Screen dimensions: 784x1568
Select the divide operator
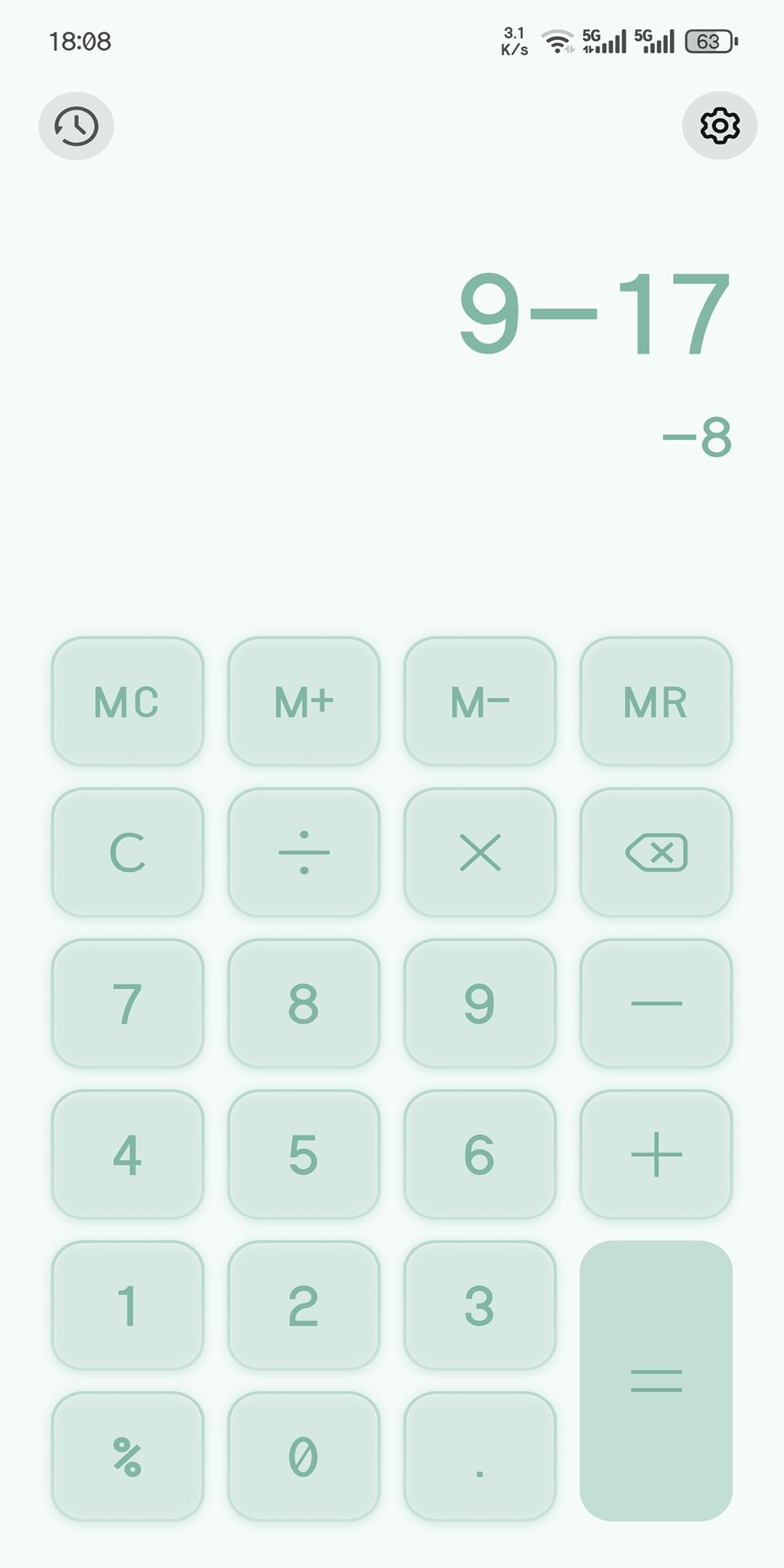tap(304, 852)
